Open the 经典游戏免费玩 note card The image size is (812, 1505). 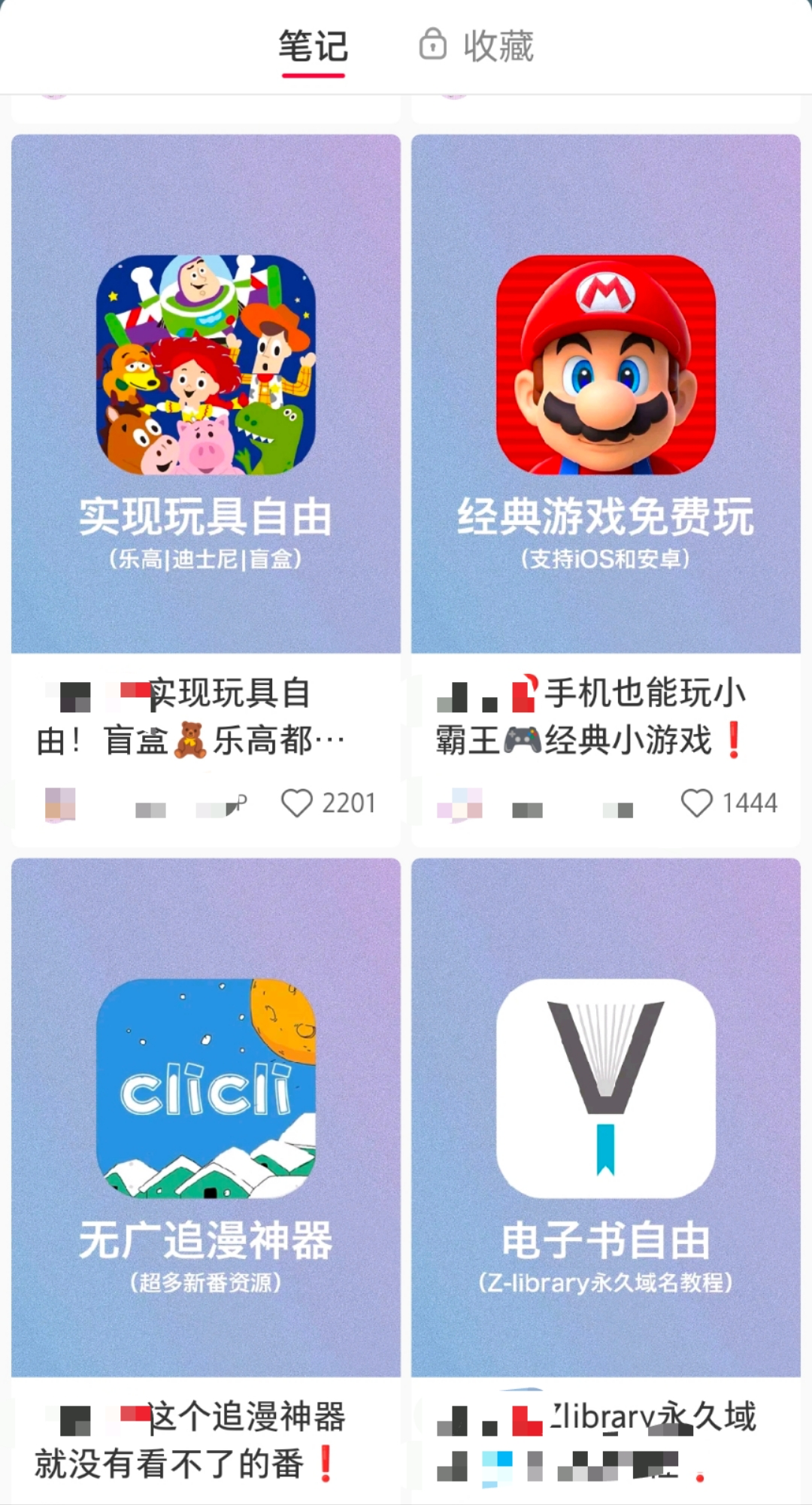point(605,393)
